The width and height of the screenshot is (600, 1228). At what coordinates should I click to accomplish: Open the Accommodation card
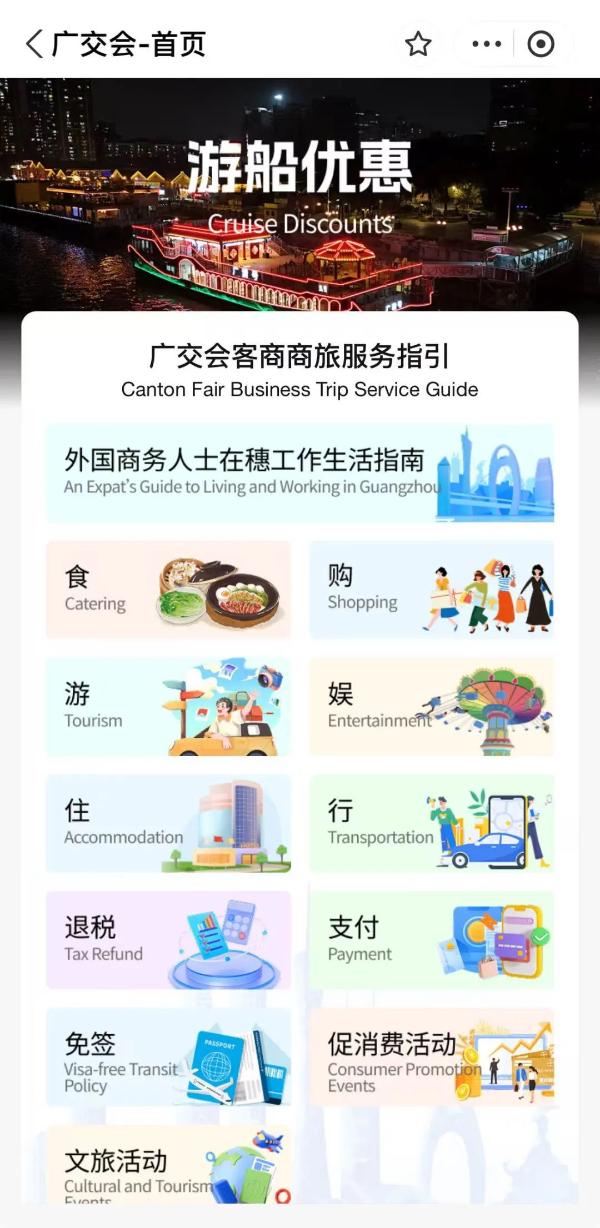[168, 824]
